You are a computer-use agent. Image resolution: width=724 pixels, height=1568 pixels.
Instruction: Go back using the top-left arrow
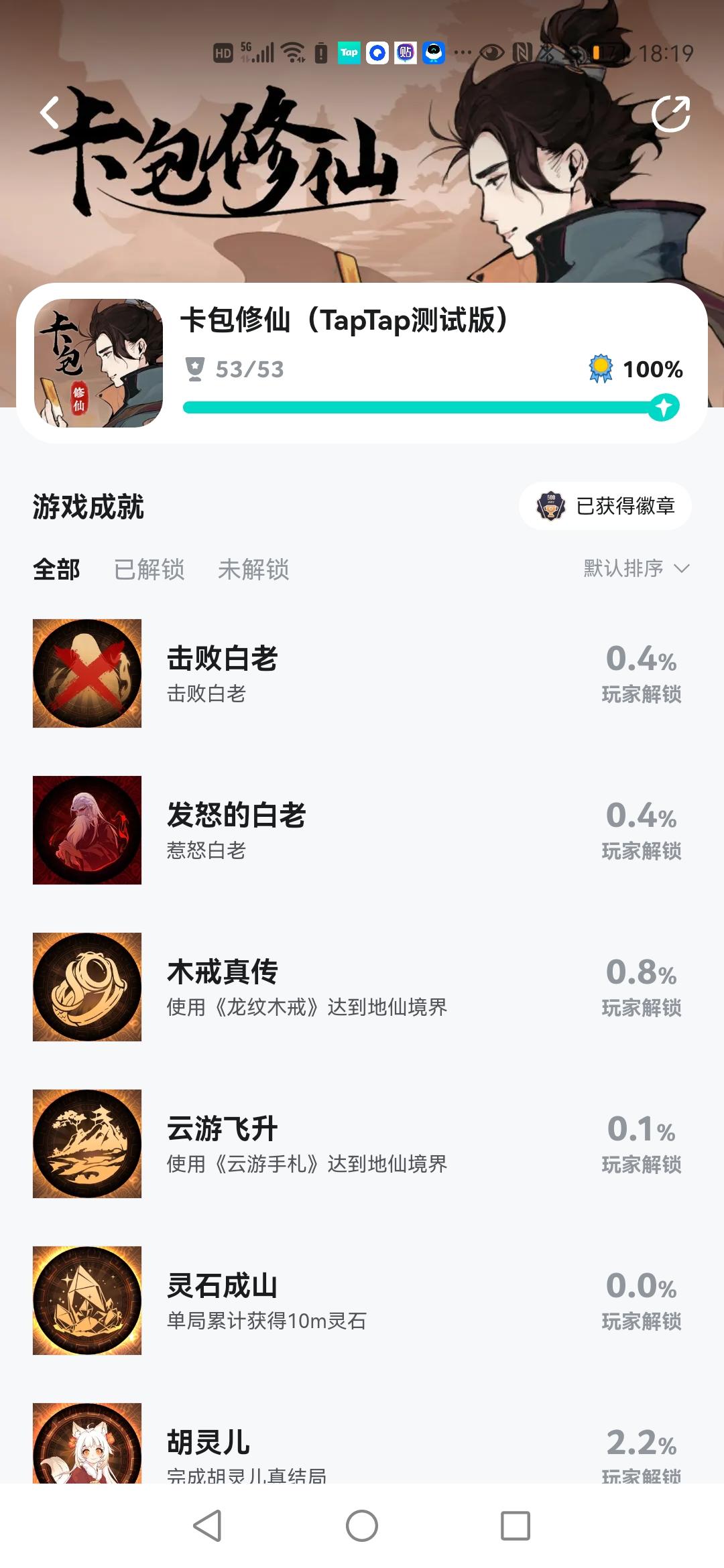(50, 113)
